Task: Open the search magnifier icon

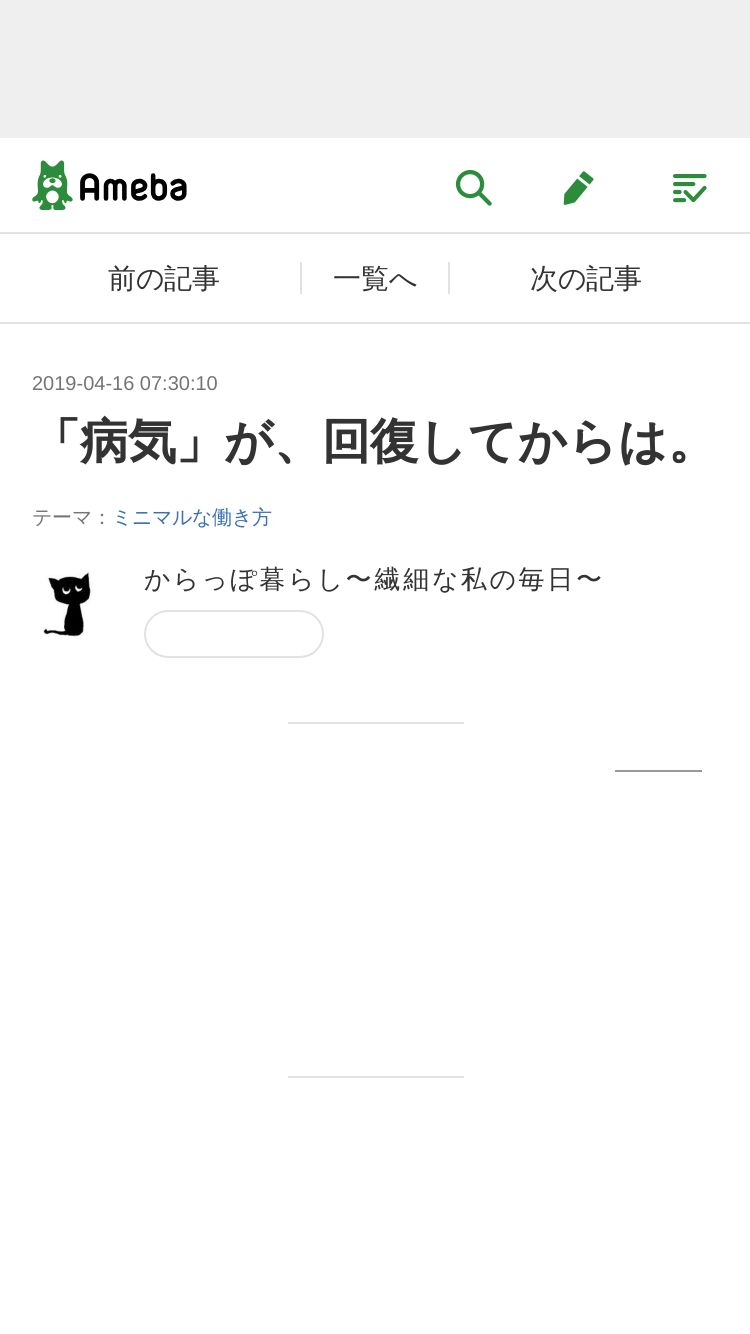Action: pyautogui.click(x=473, y=187)
